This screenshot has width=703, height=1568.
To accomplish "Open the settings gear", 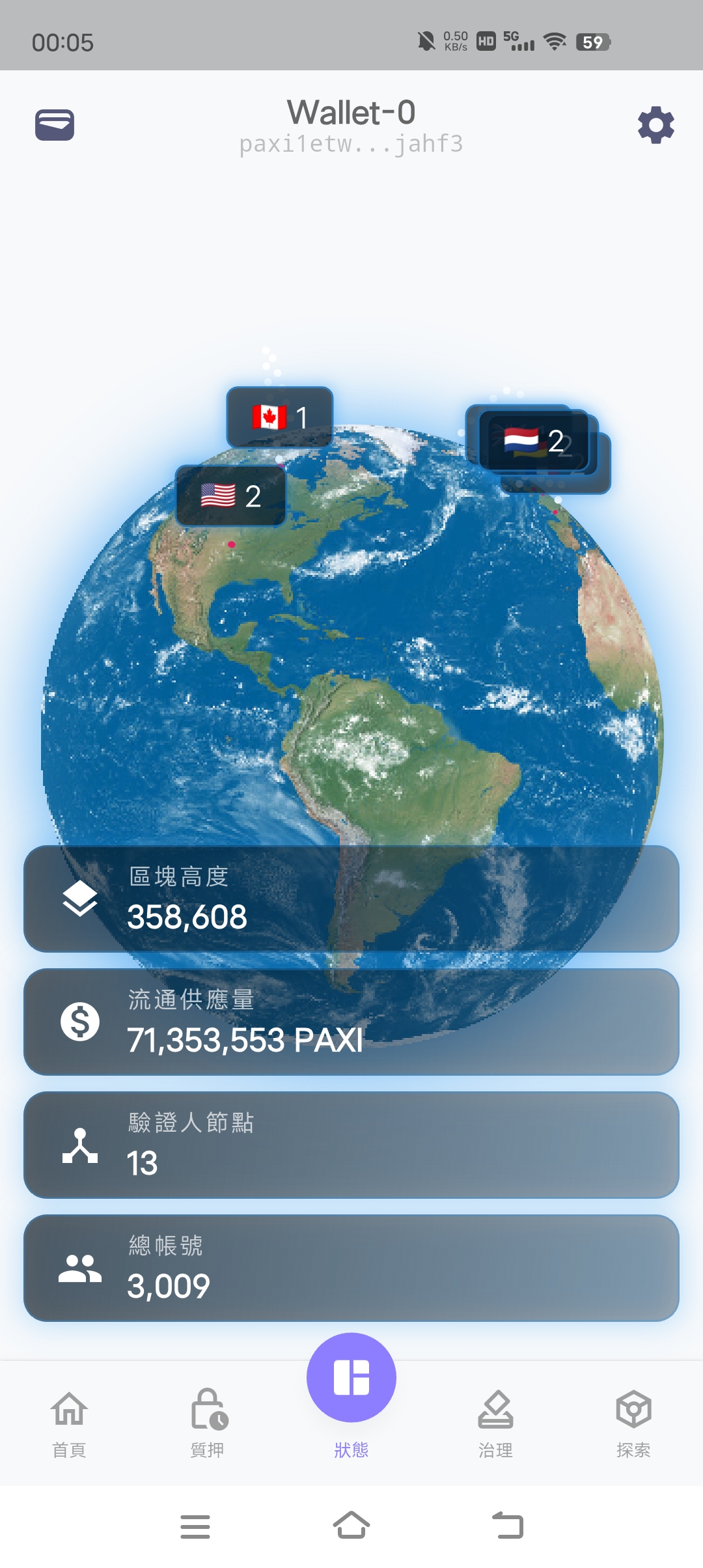I will (x=655, y=125).
